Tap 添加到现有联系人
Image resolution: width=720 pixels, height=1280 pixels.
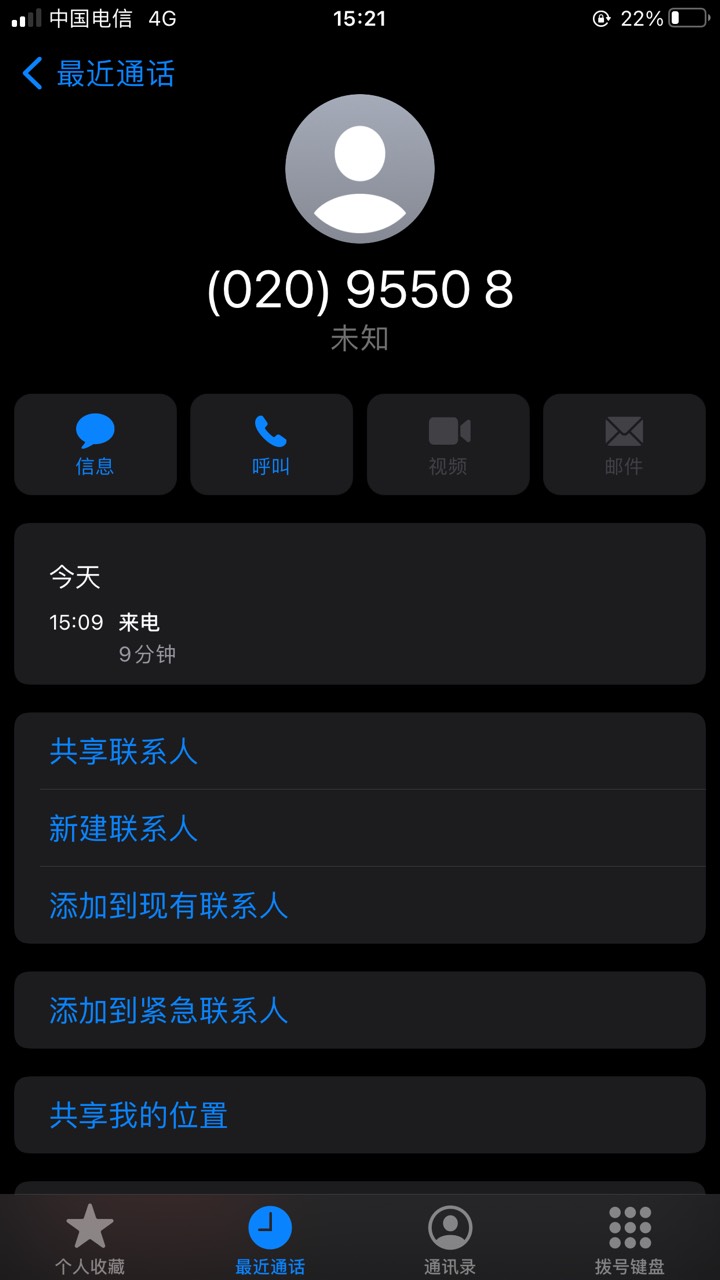(360, 905)
